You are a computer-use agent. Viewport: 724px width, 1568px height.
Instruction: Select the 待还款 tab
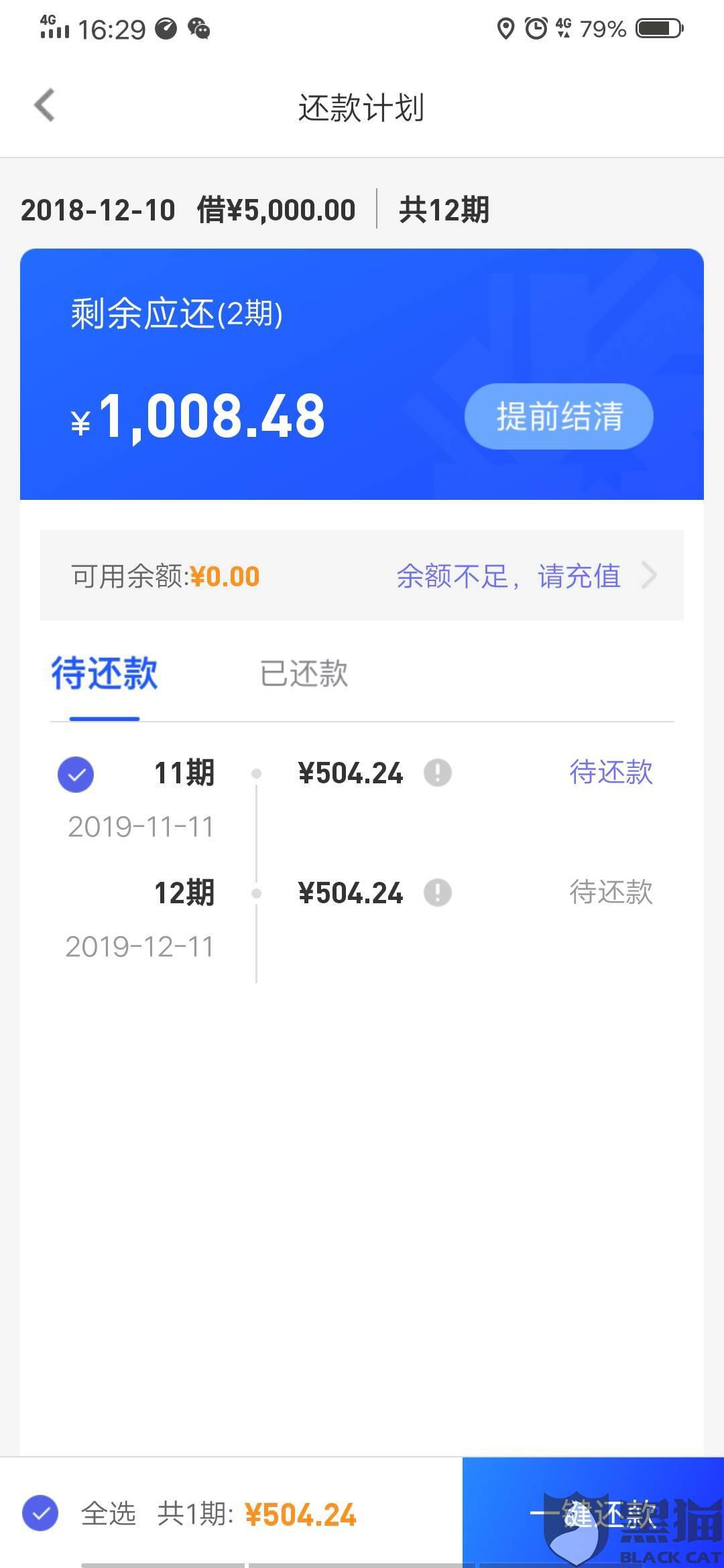tap(105, 673)
